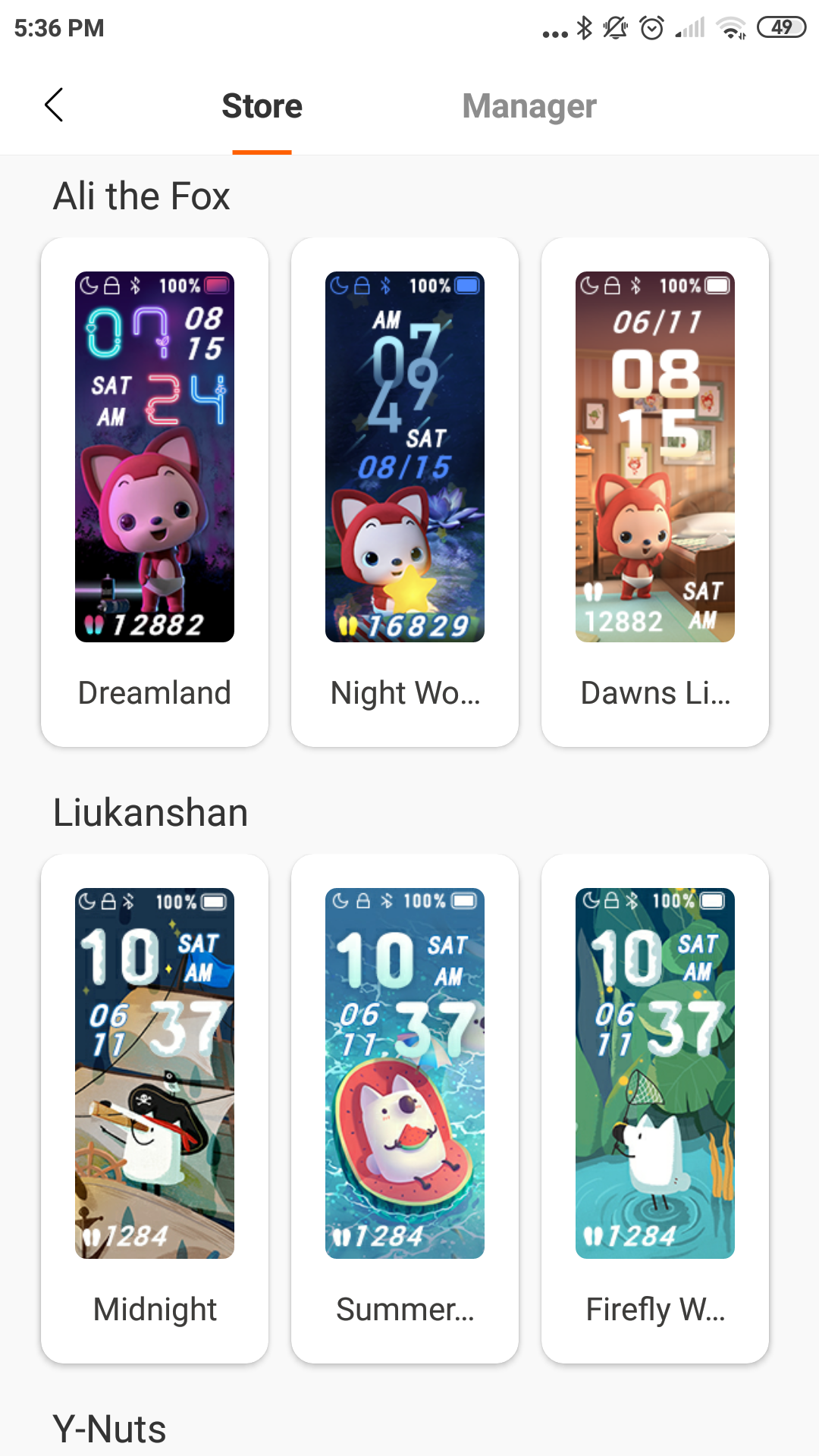Go back using the arrow icon
Image resolution: width=819 pixels, height=1456 pixels.
pyautogui.click(x=54, y=105)
